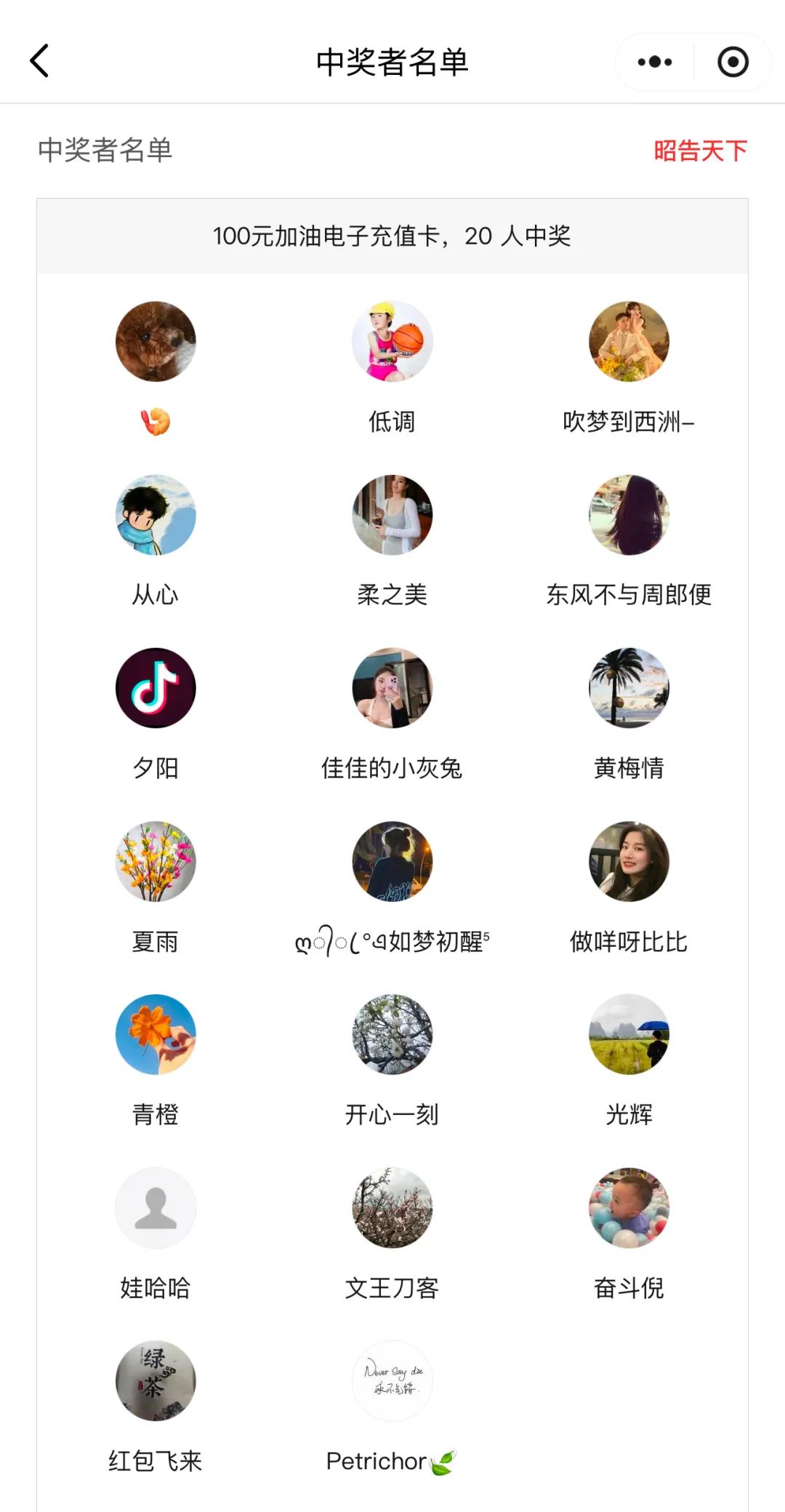Open the mini program three-dot menu

pos(654,62)
